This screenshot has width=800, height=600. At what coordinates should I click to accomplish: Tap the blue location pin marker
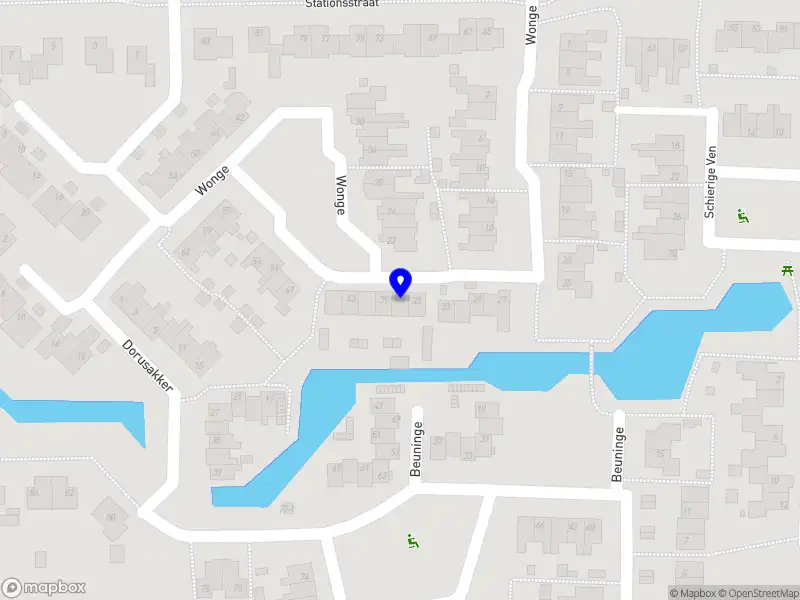pos(400,283)
